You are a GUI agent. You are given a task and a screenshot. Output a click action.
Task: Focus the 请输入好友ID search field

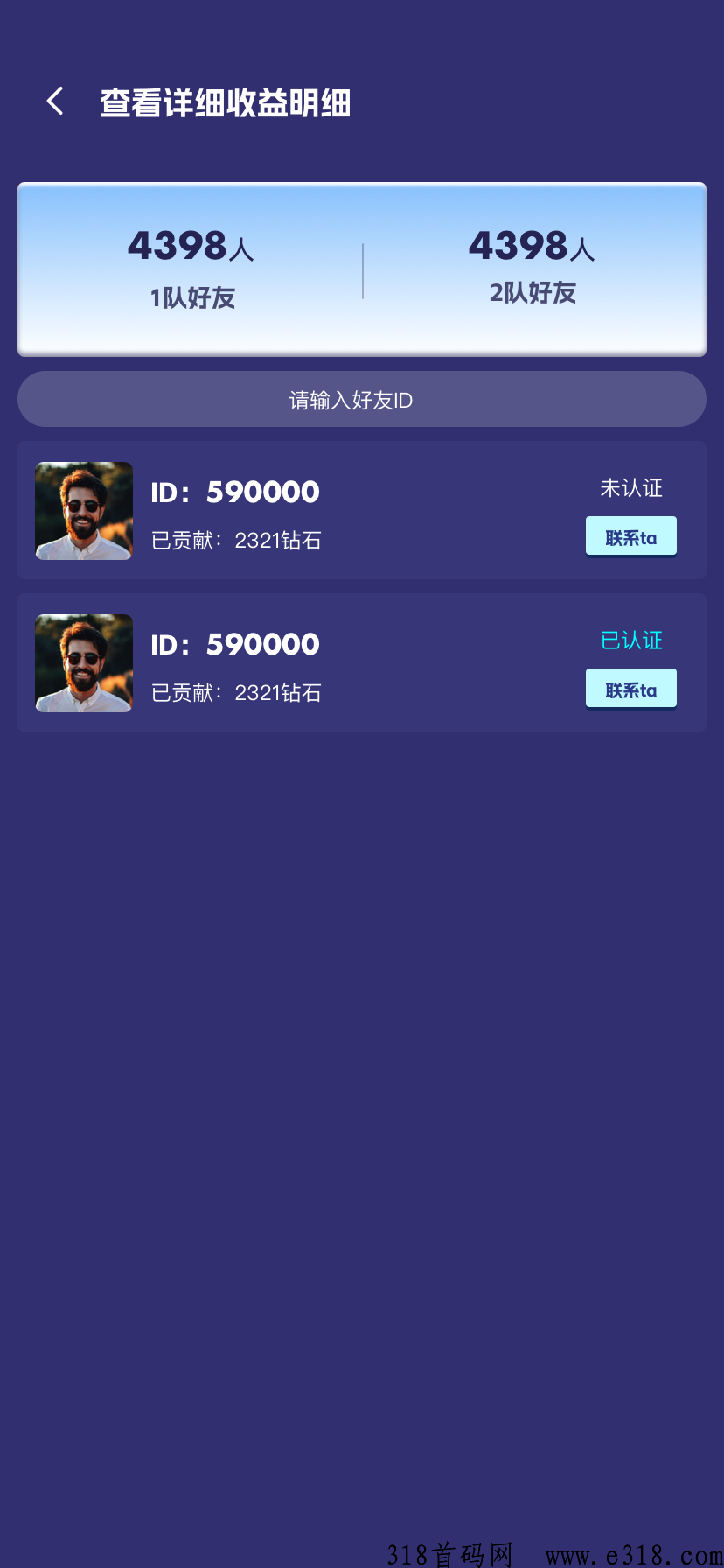(x=361, y=400)
